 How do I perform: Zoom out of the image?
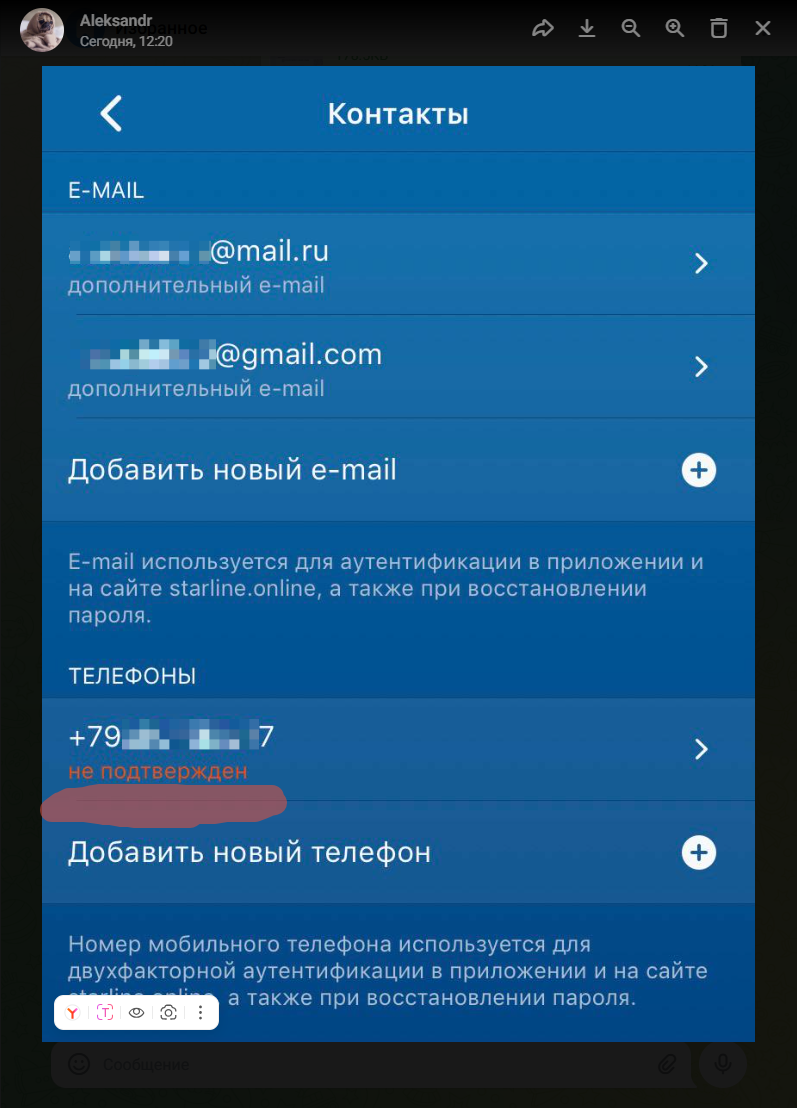tap(630, 28)
